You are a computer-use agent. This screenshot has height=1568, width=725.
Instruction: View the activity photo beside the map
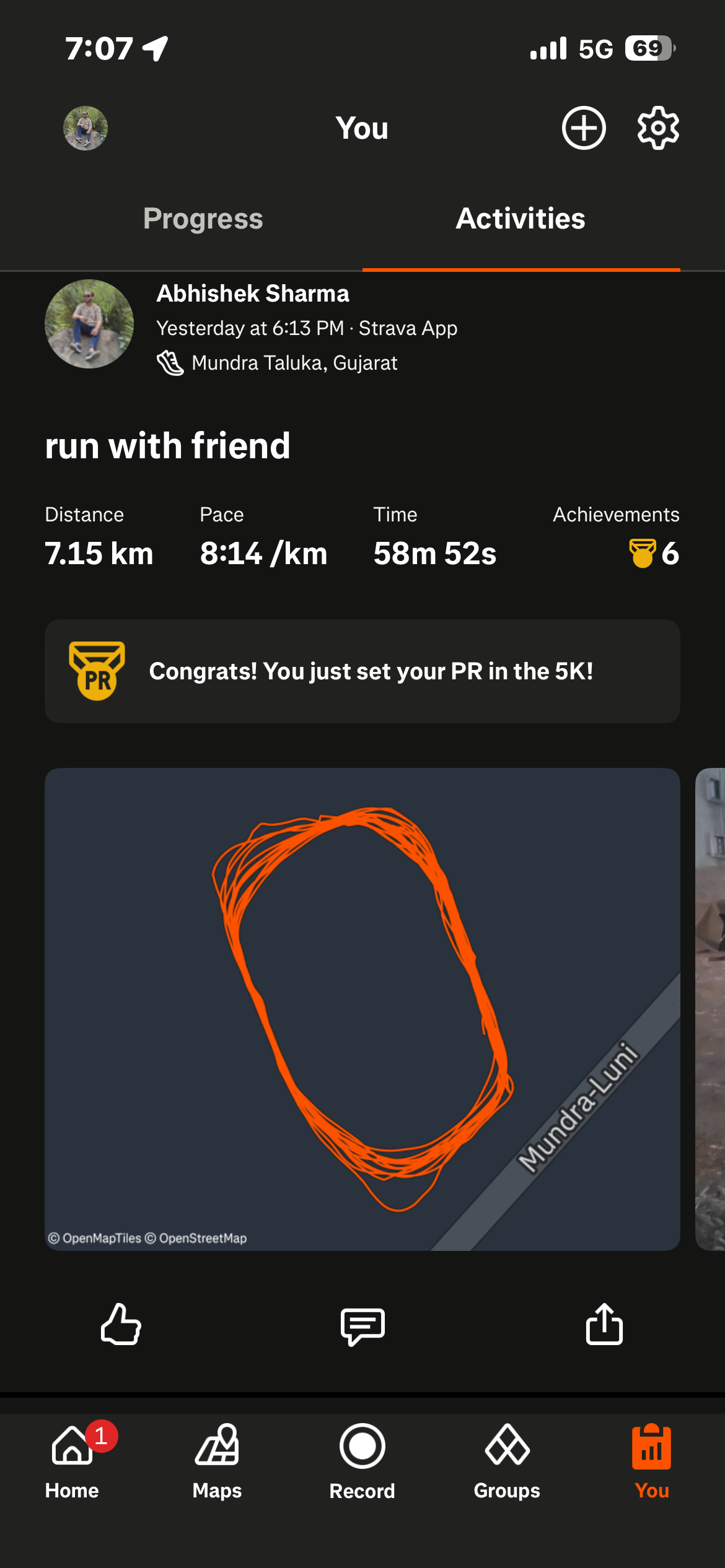click(x=710, y=1009)
